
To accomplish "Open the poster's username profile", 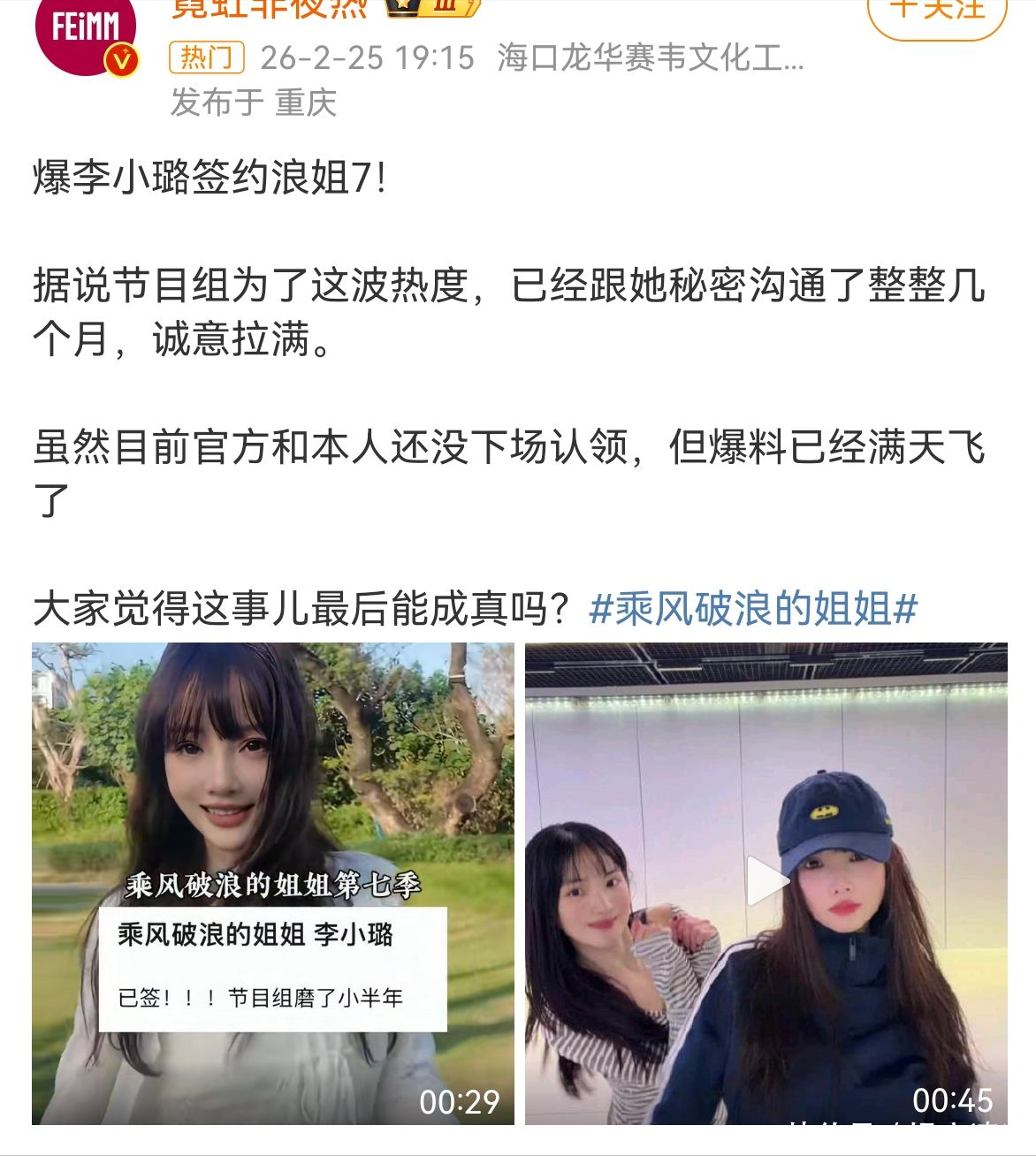I will [270, 9].
